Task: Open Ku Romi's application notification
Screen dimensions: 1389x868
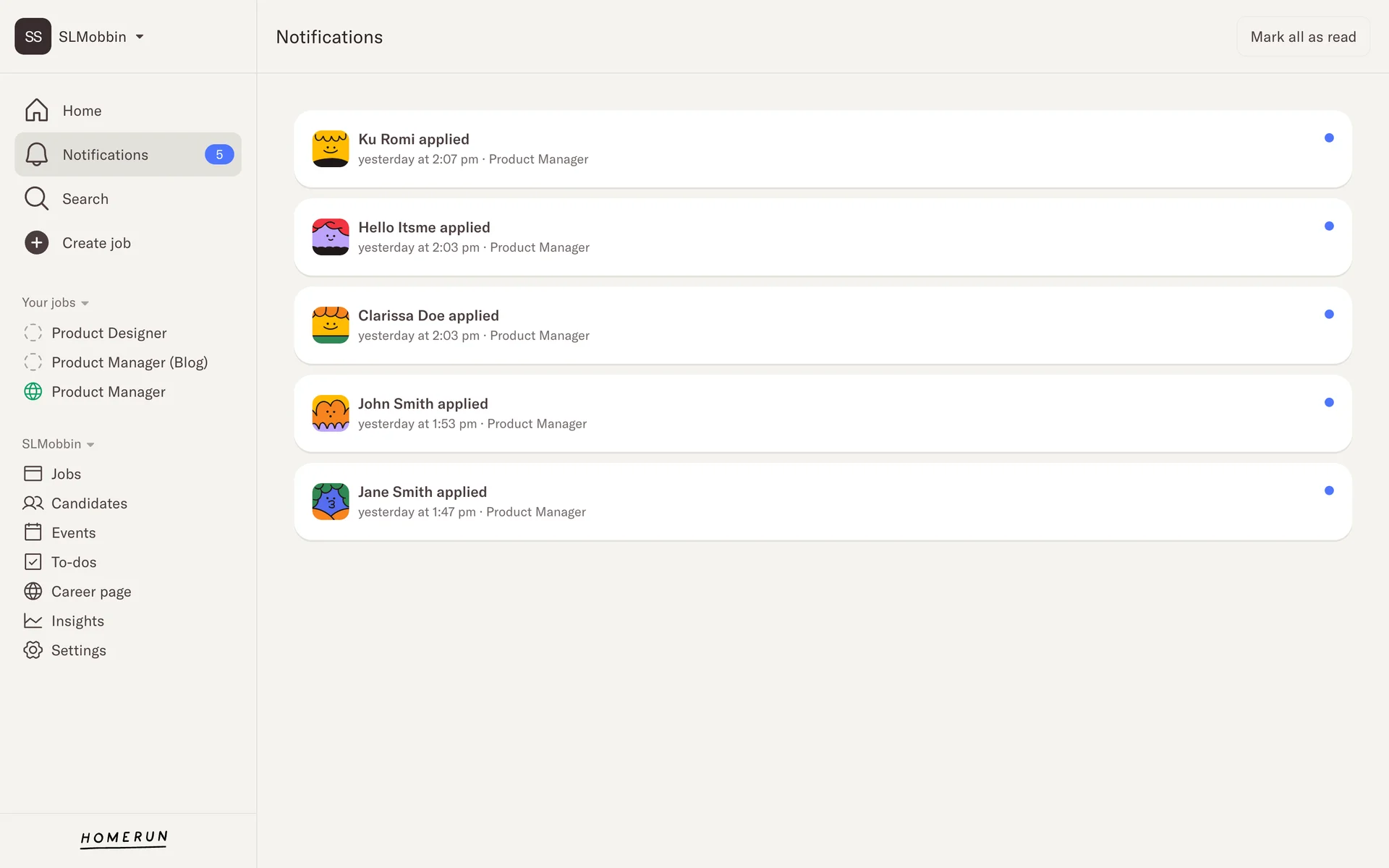Action: pos(822,149)
